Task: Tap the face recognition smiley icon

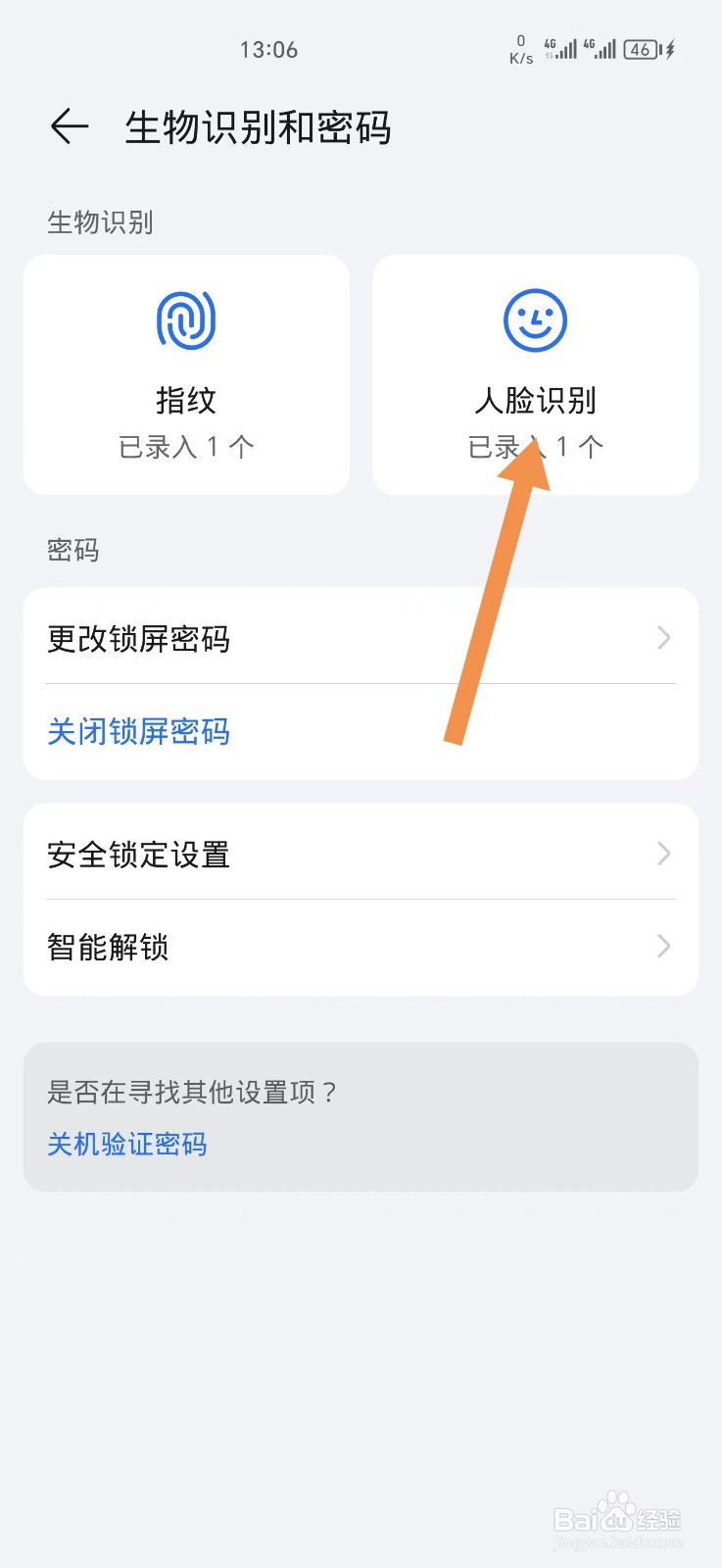Action: point(534,320)
